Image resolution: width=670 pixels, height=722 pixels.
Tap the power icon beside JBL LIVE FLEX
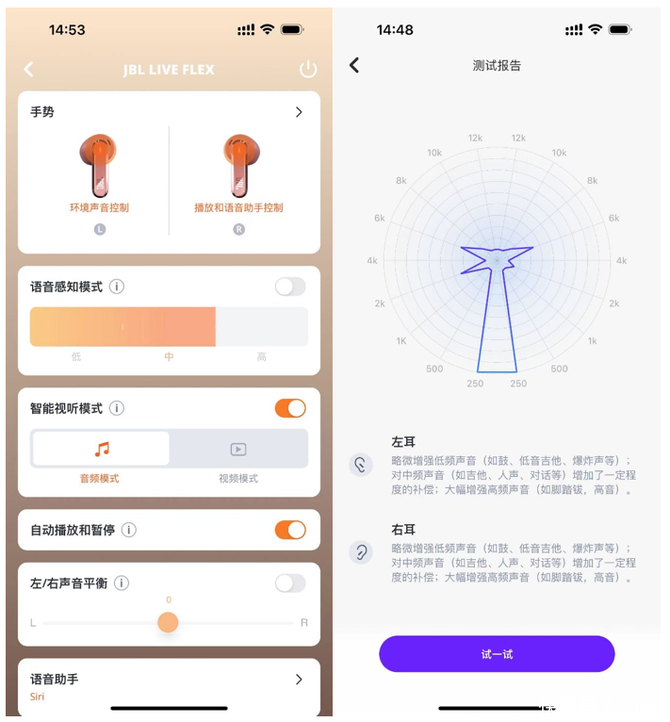point(307,69)
